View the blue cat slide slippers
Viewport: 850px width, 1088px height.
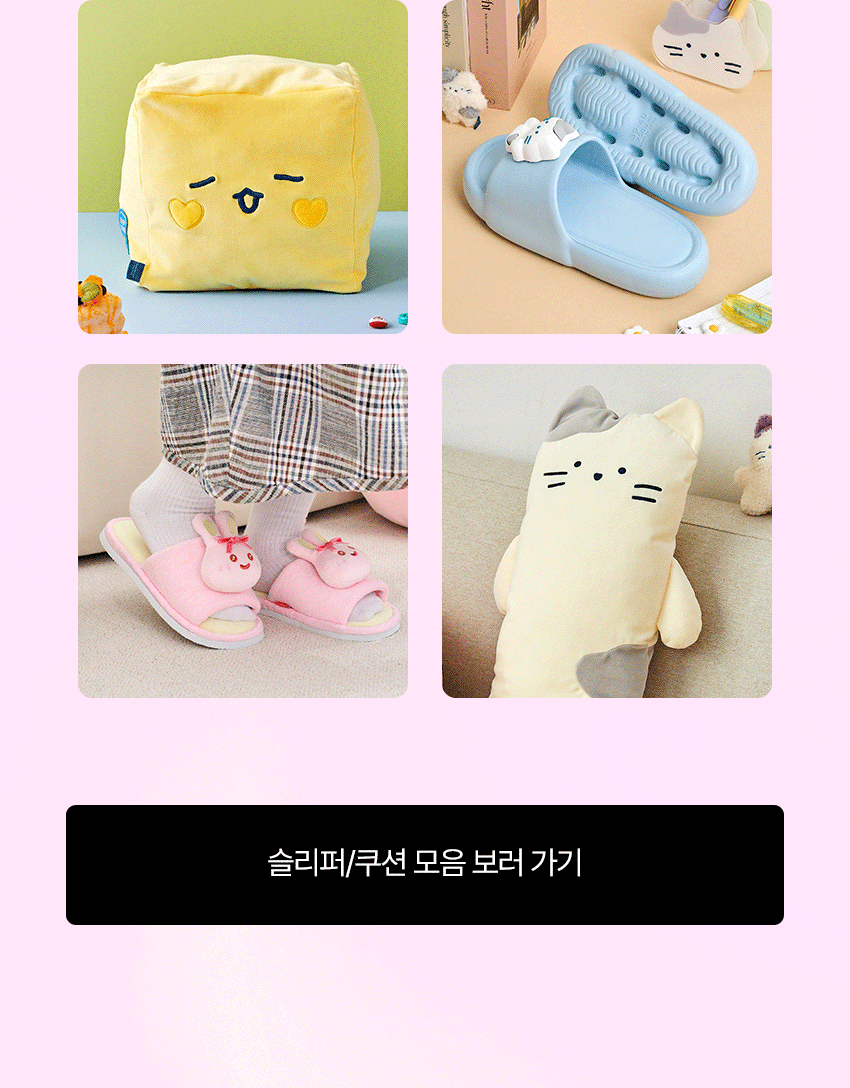pyautogui.click(x=607, y=167)
